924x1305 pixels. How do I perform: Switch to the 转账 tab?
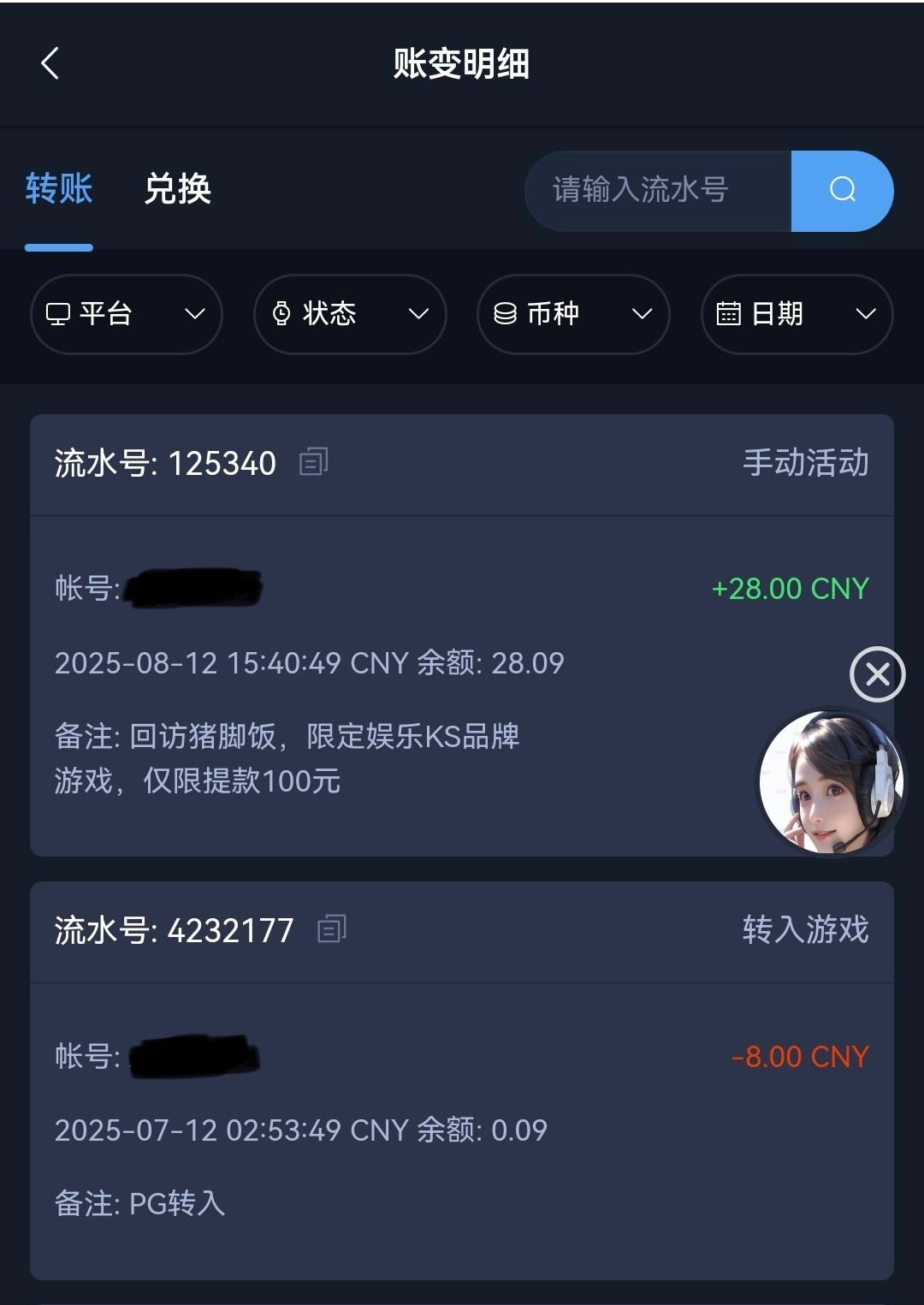coord(58,189)
